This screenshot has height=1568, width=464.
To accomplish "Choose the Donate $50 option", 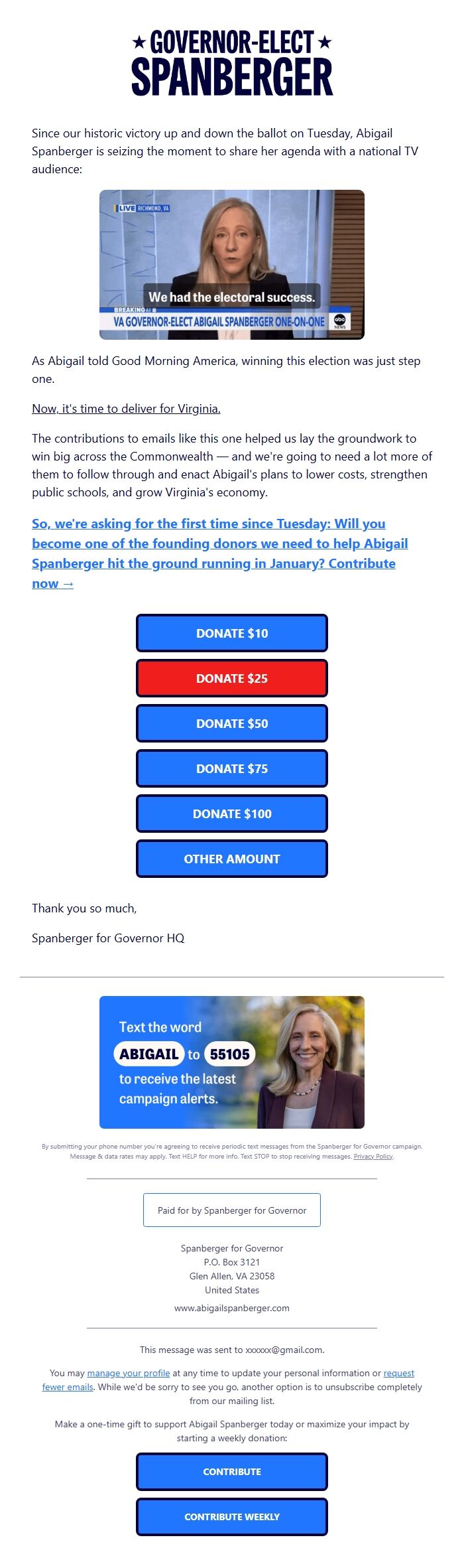I will pyautogui.click(x=232, y=723).
